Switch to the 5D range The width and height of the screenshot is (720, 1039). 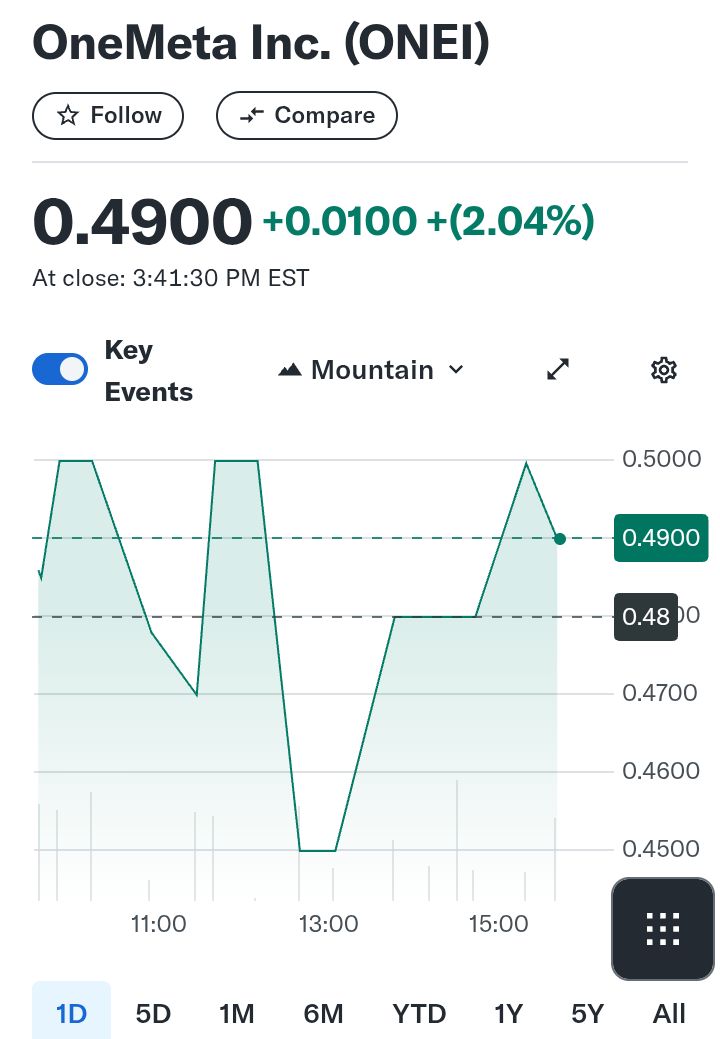154,1013
